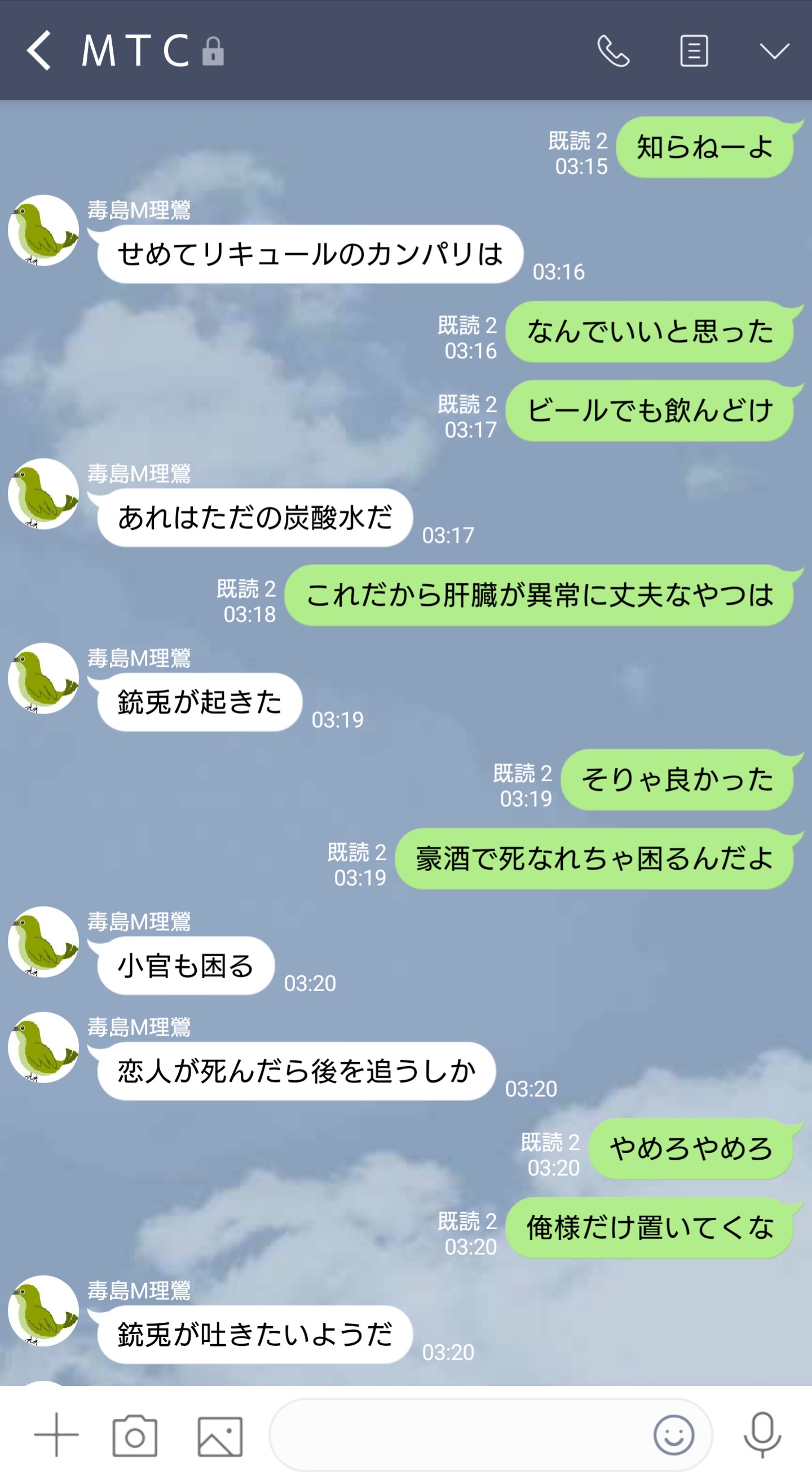Open the plus attachment menu
The height and width of the screenshot is (1483, 812).
click(56, 1434)
